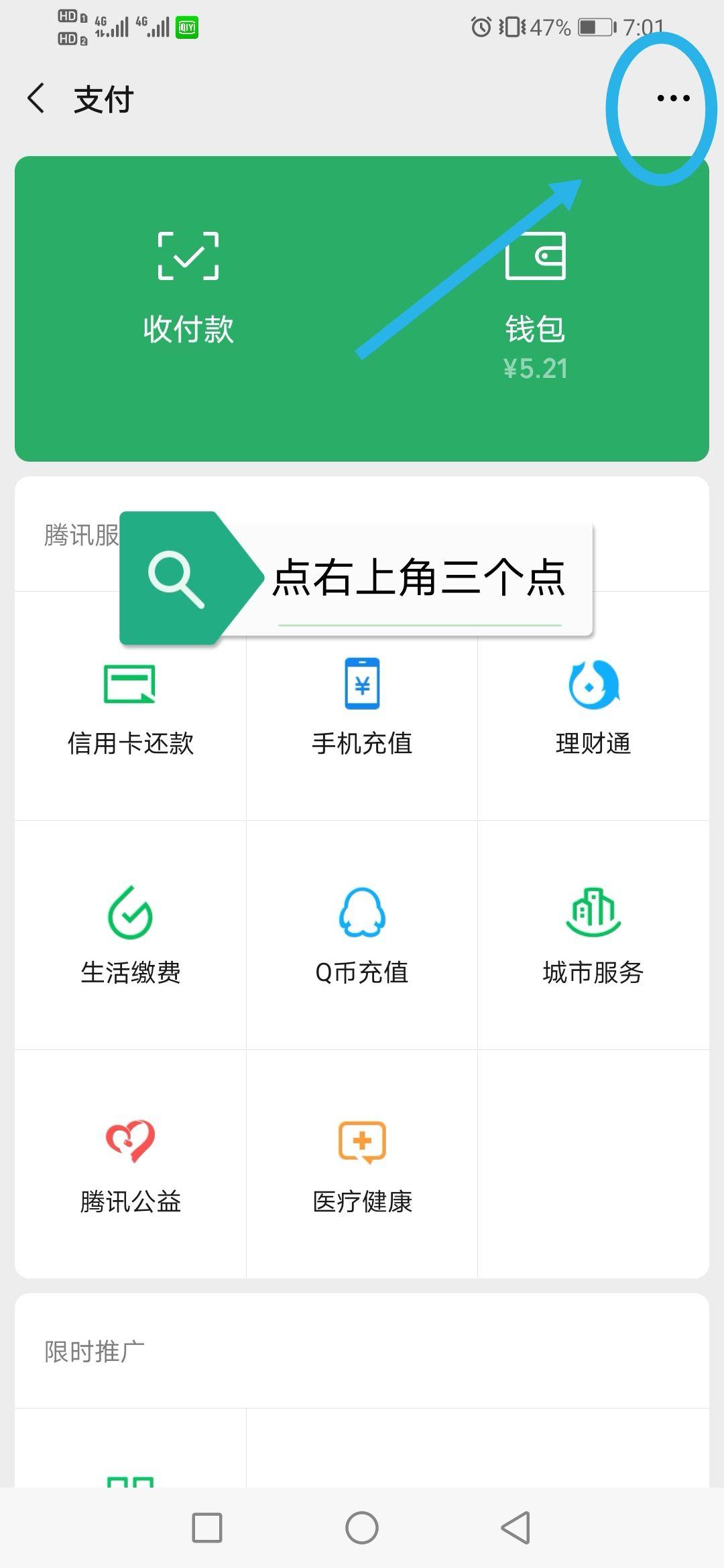The width and height of the screenshot is (724, 1568).
Task: Choose Q币充值 recharge
Action: coord(362,935)
